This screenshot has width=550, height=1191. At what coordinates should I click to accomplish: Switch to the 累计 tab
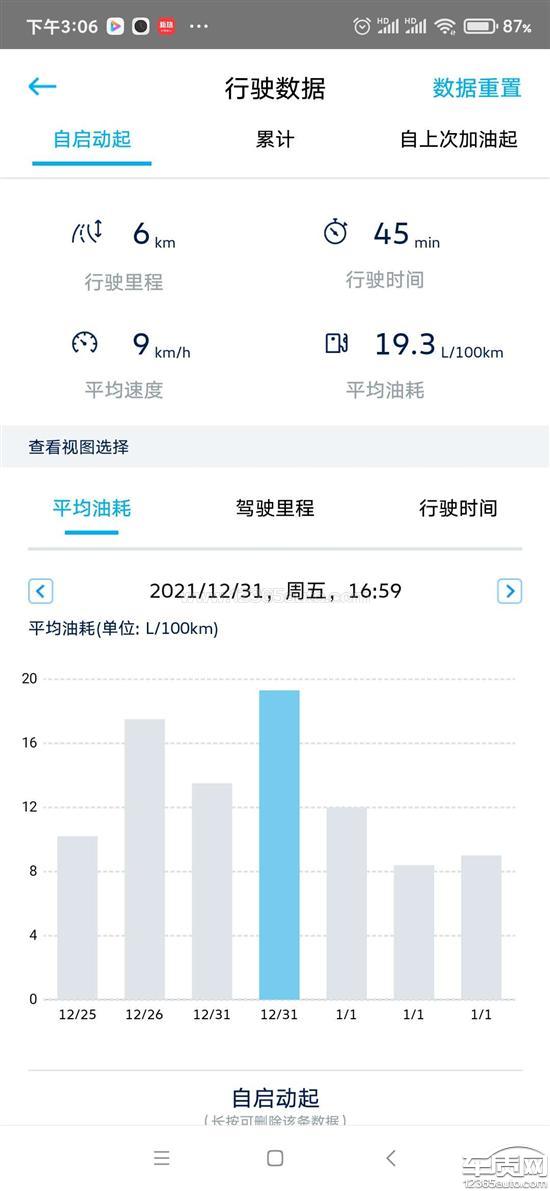(x=275, y=140)
